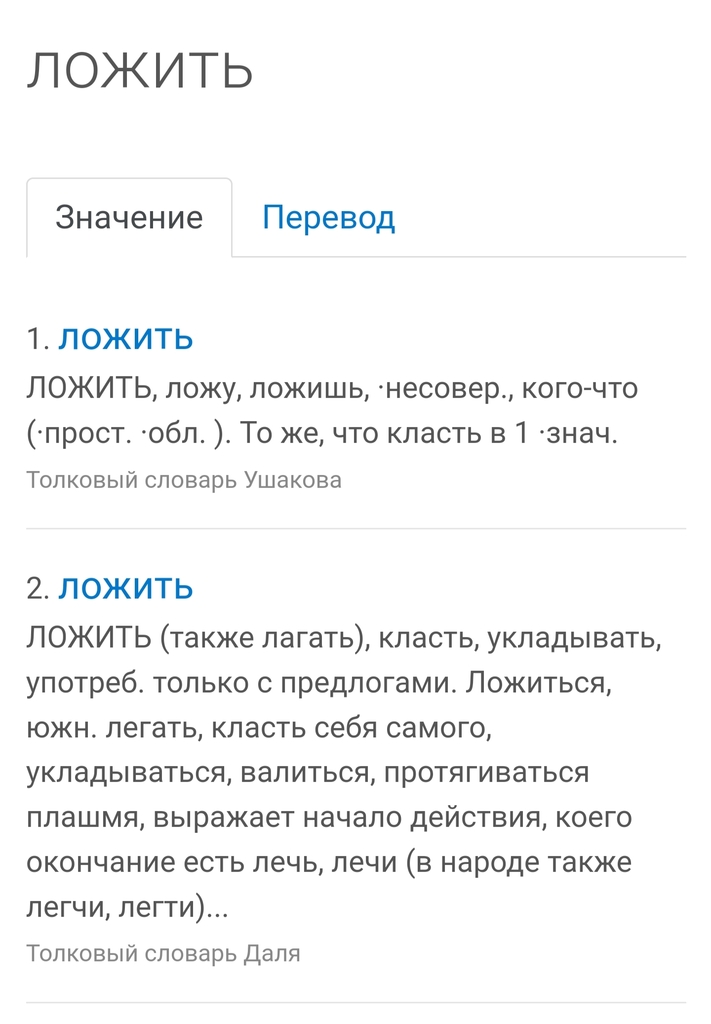Screen dimensions: 711x1024
Task: Open the ЛОЖИТЬ link from Ushakov's dictionary entry
Action: pos(125,339)
